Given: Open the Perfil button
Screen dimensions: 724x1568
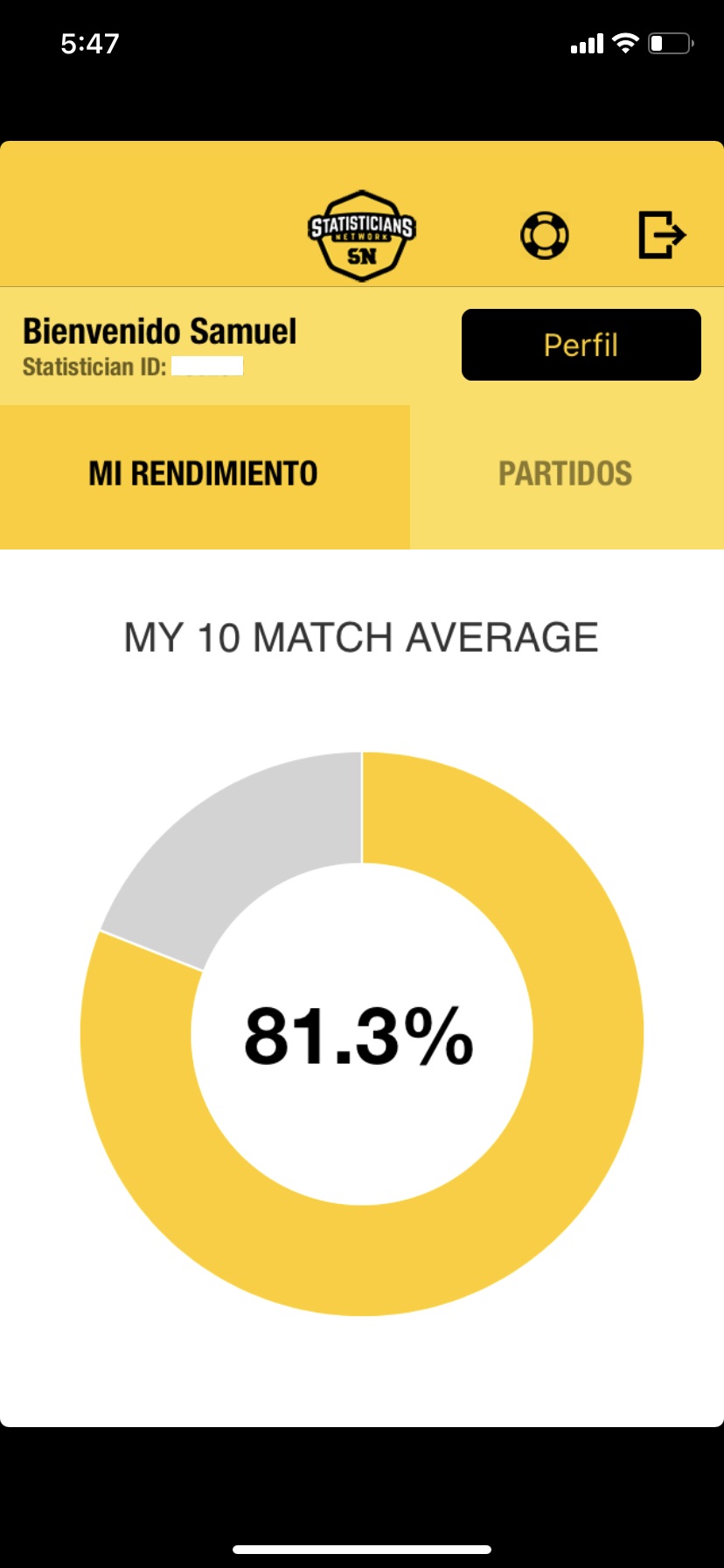Looking at the screenshot, I should (581, 345).
